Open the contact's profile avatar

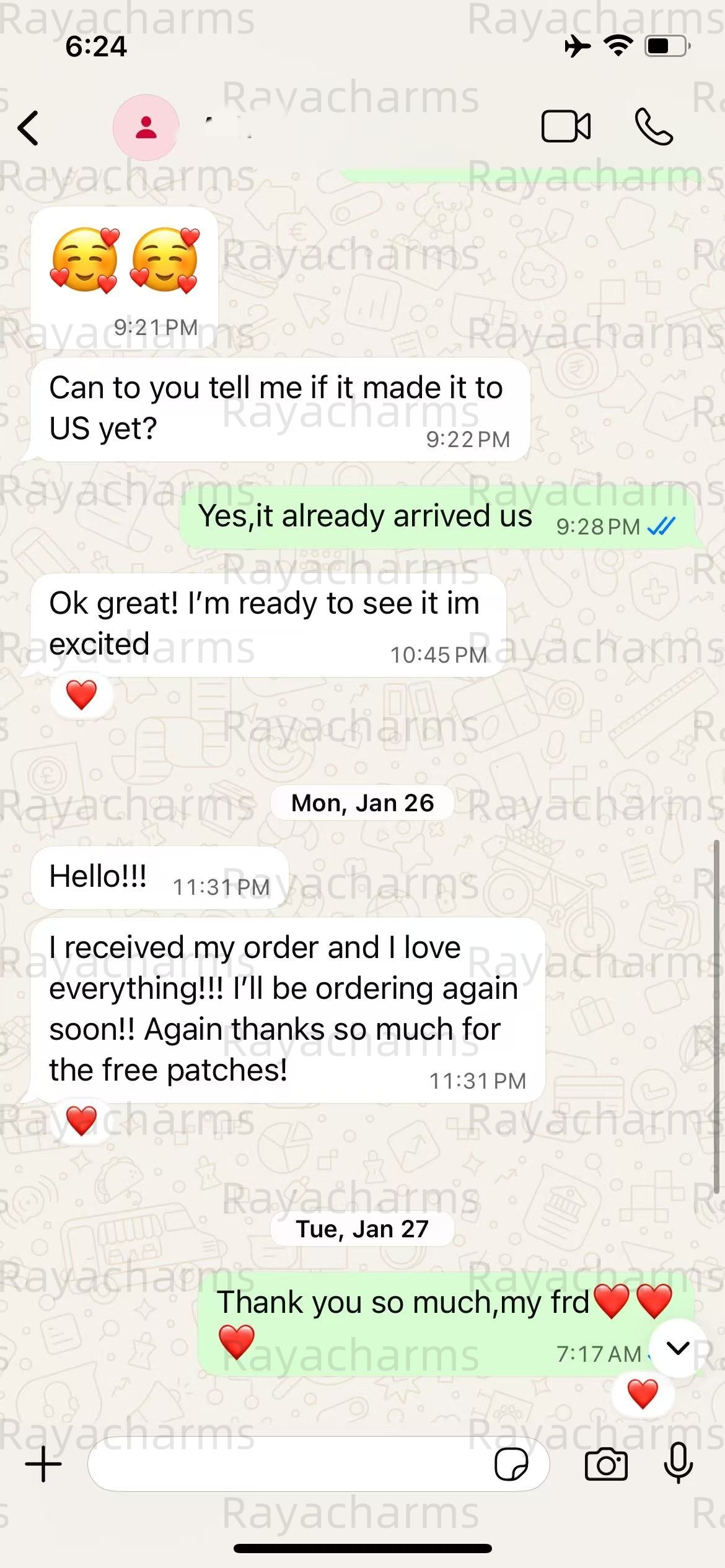click(x=146, y=127)
